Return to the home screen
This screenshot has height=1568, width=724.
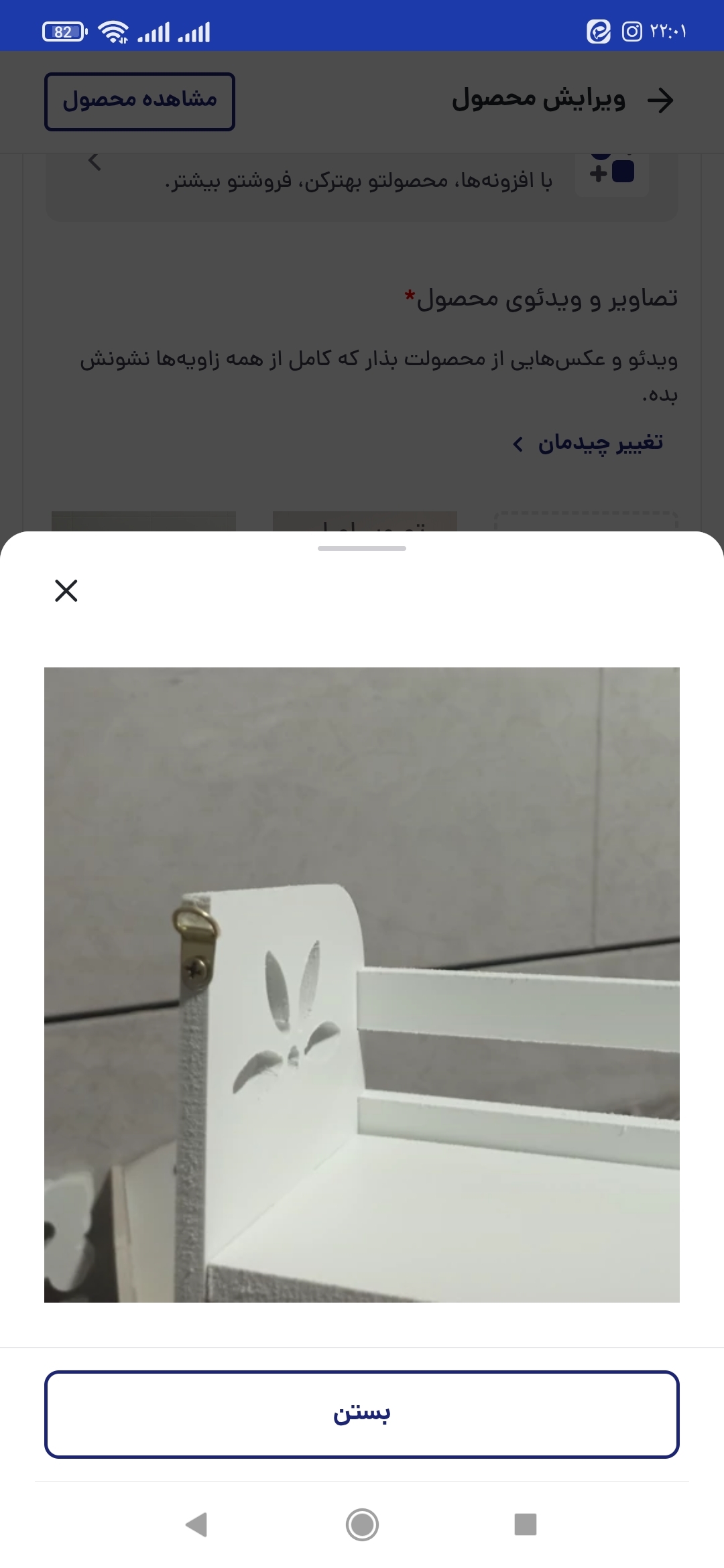[x=362, y=1524]
